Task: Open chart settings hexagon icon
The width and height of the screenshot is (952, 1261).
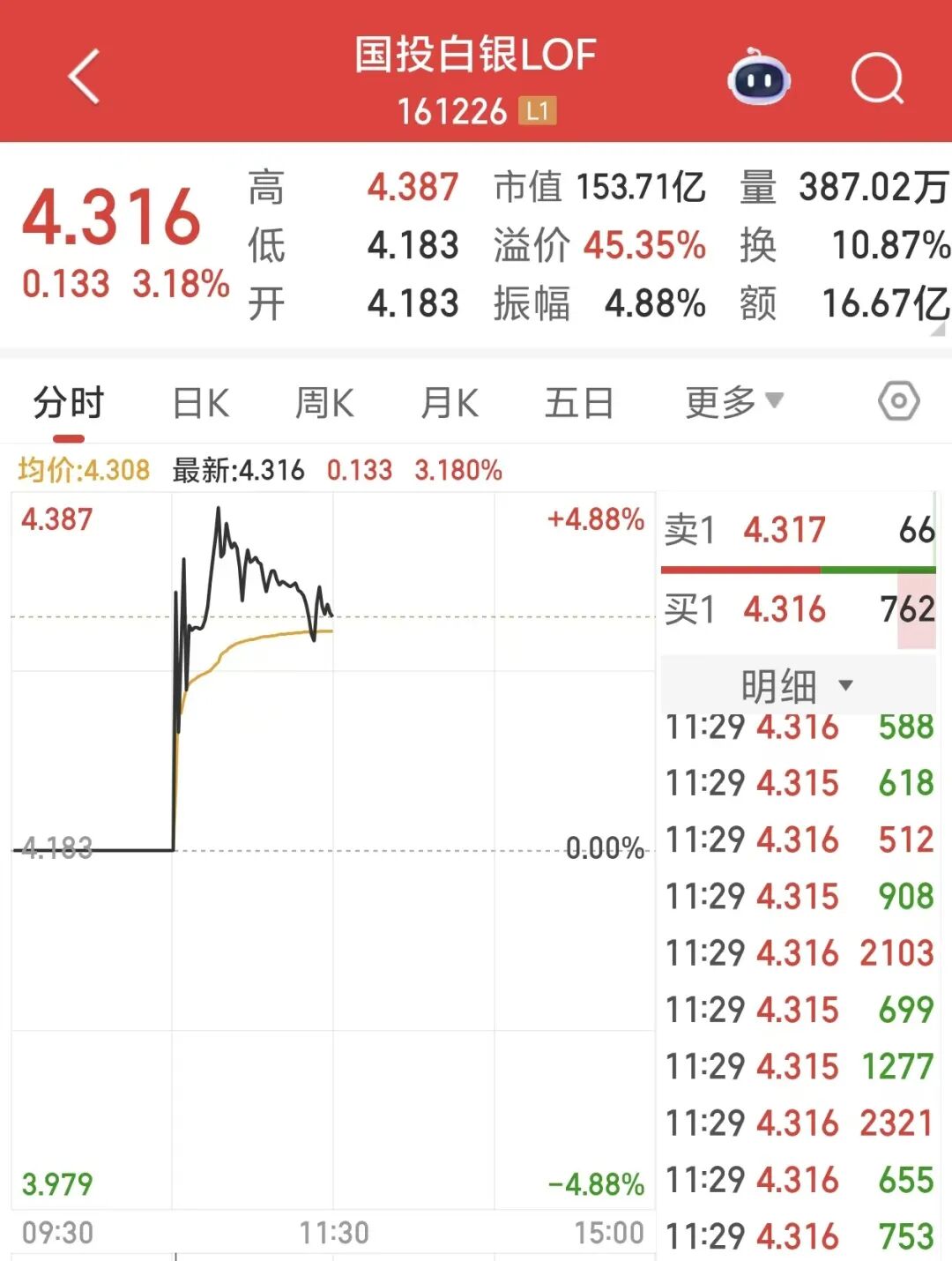Action: (898, 401)
